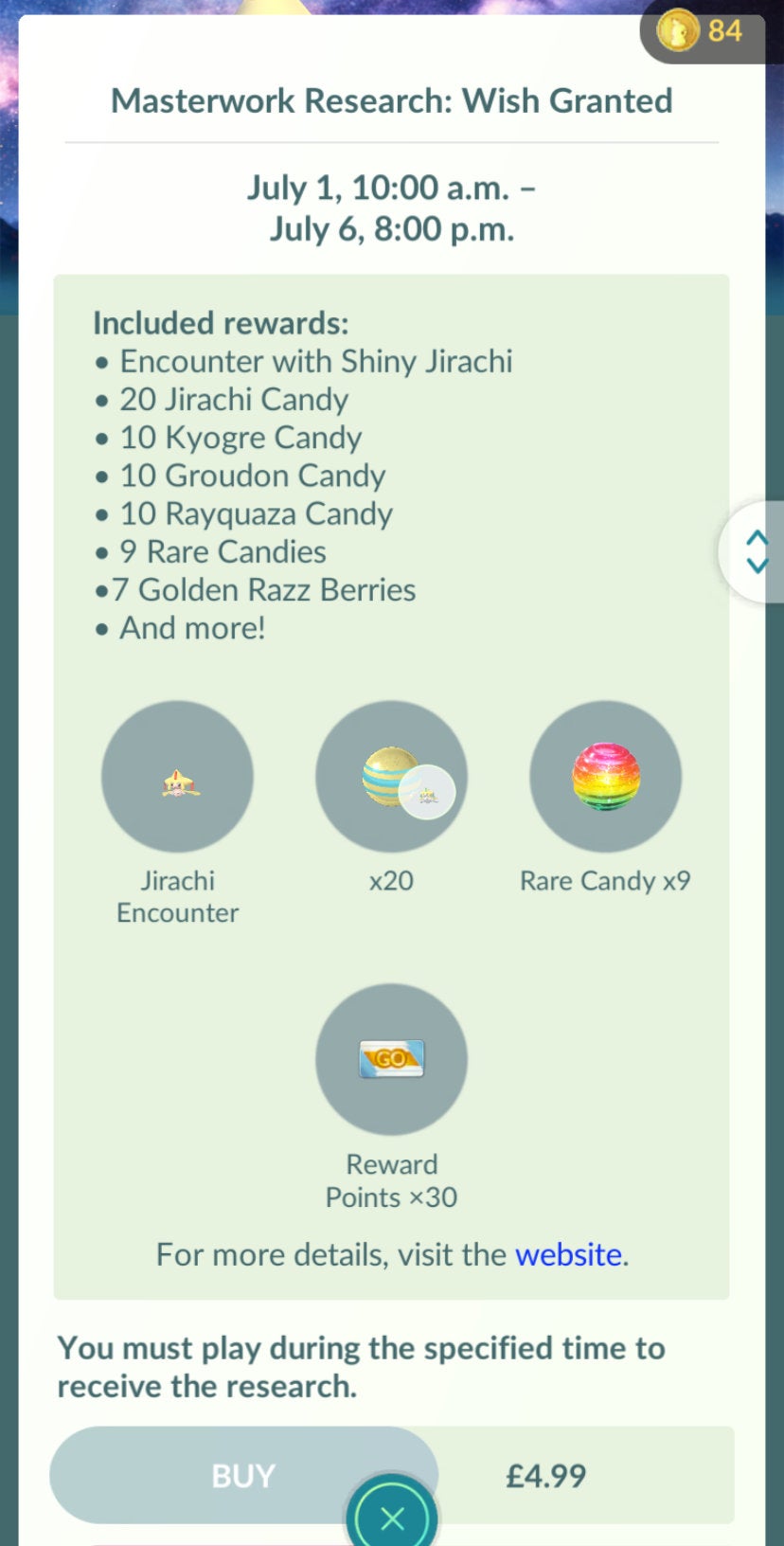The height and width of the screenshot is (1546, 784).
Task: Tap the up-down arrows side handle
Action: [756, 551]
